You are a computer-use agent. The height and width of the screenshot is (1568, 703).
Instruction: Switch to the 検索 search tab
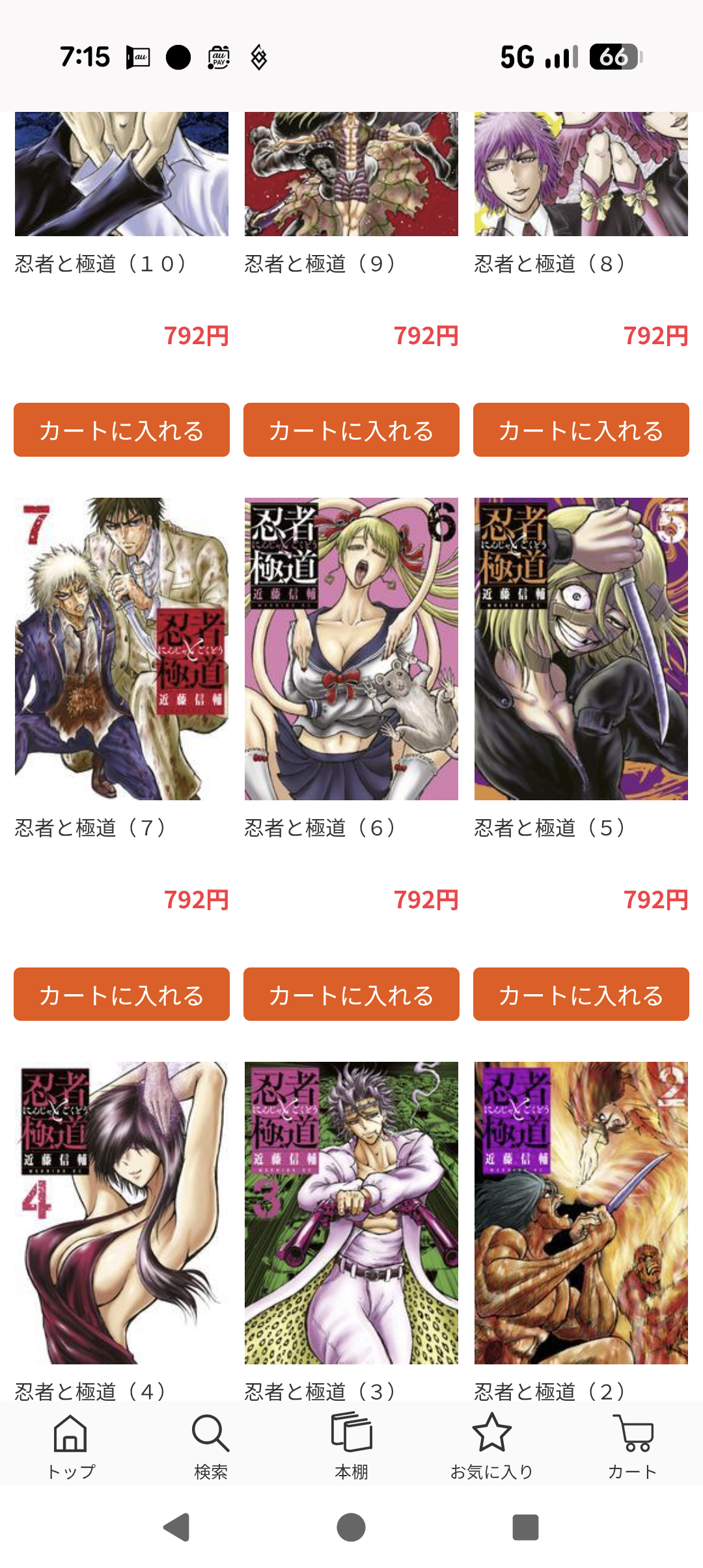pos(211,1443)
